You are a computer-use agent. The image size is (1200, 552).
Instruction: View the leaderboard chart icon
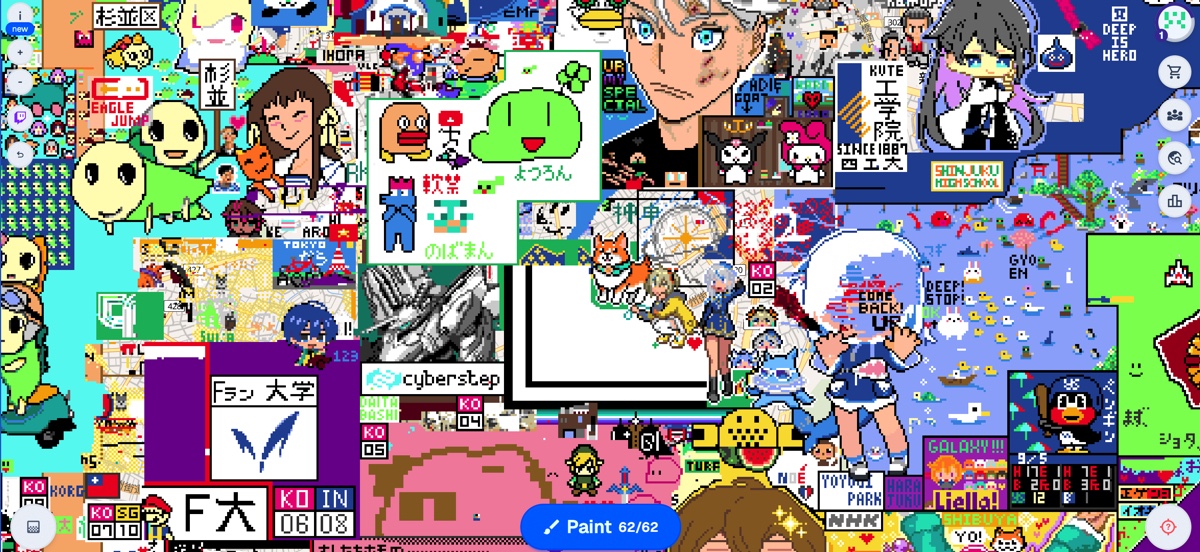[x=1174, y=201]
